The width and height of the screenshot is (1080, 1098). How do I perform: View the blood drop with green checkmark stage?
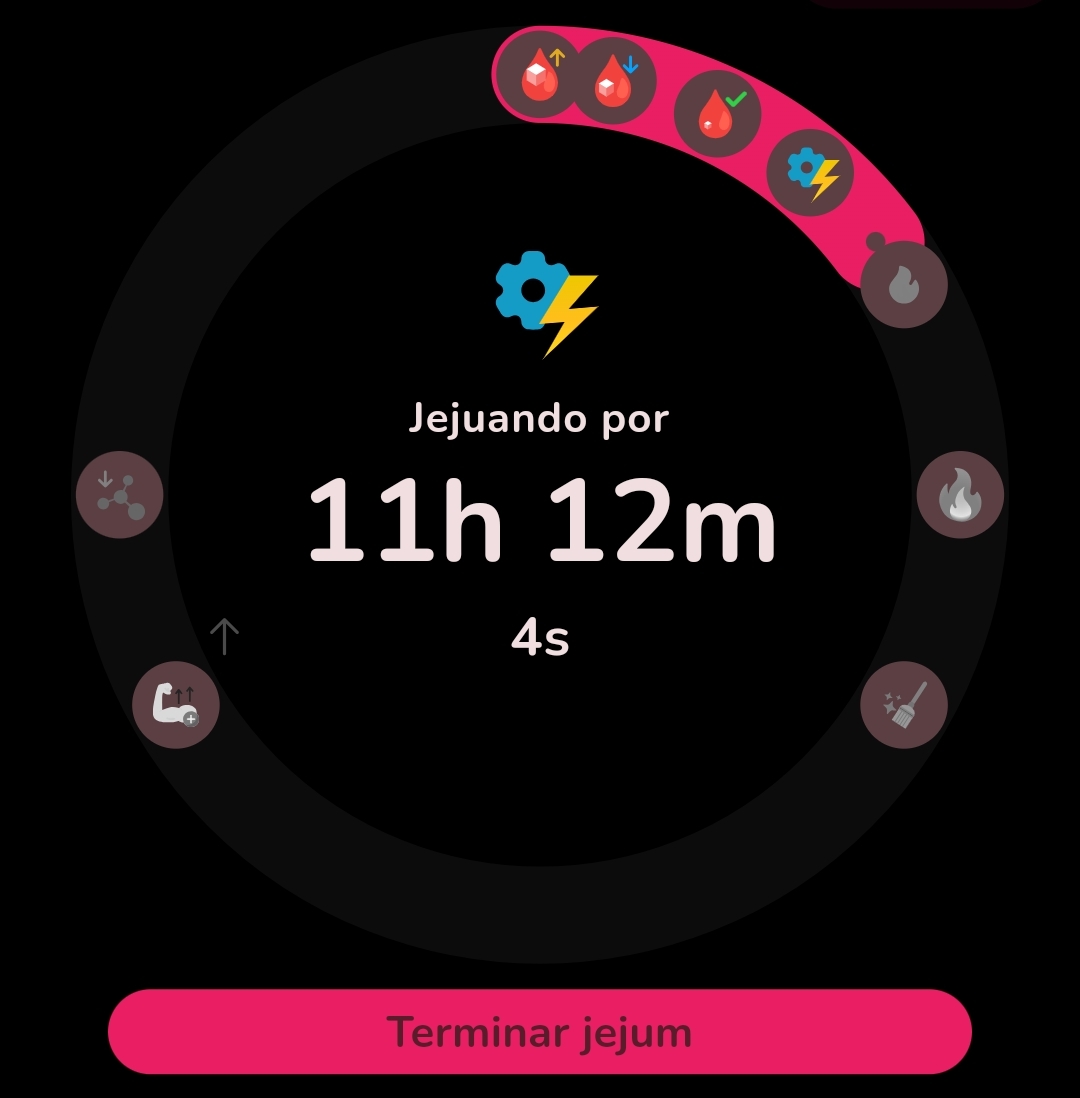[717, 113]
